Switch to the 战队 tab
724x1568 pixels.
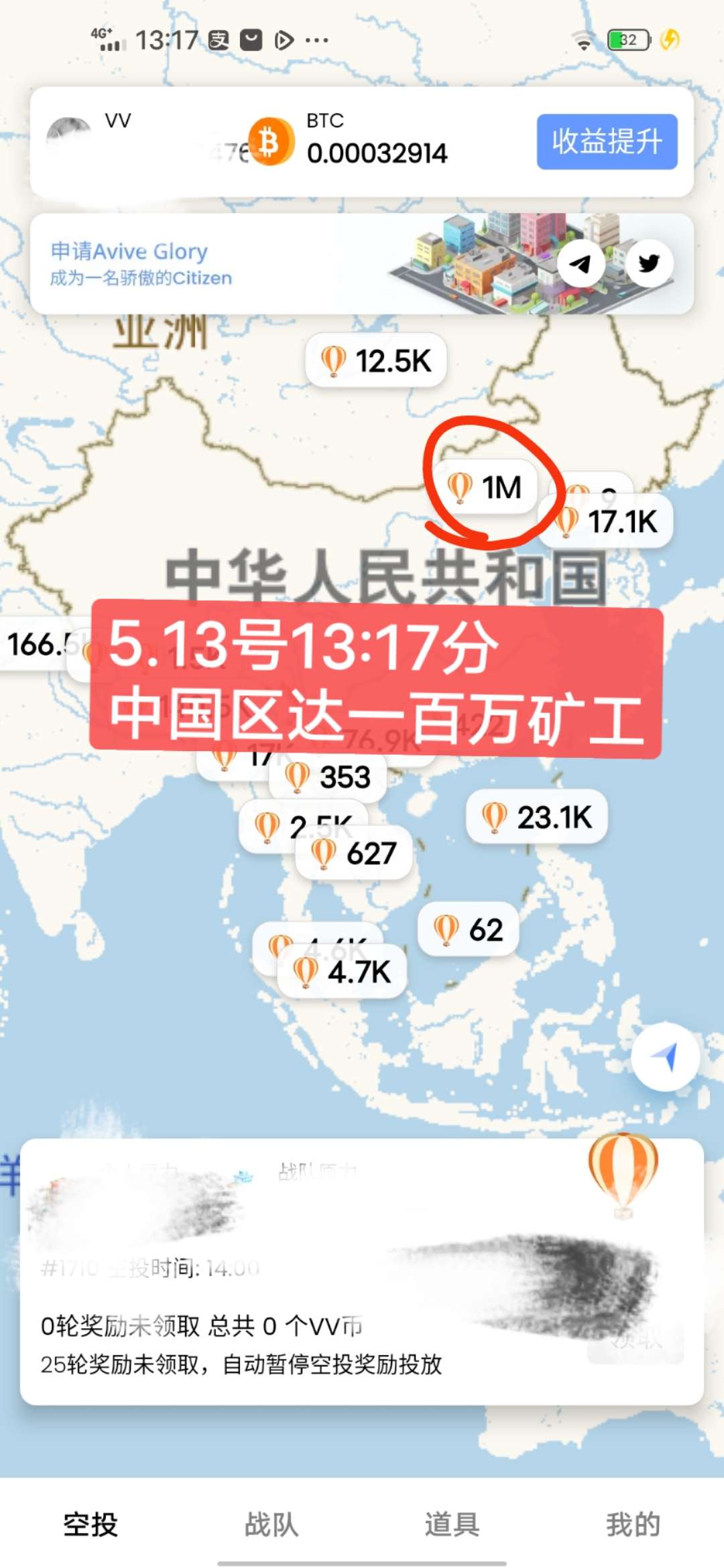[271, 1524]
